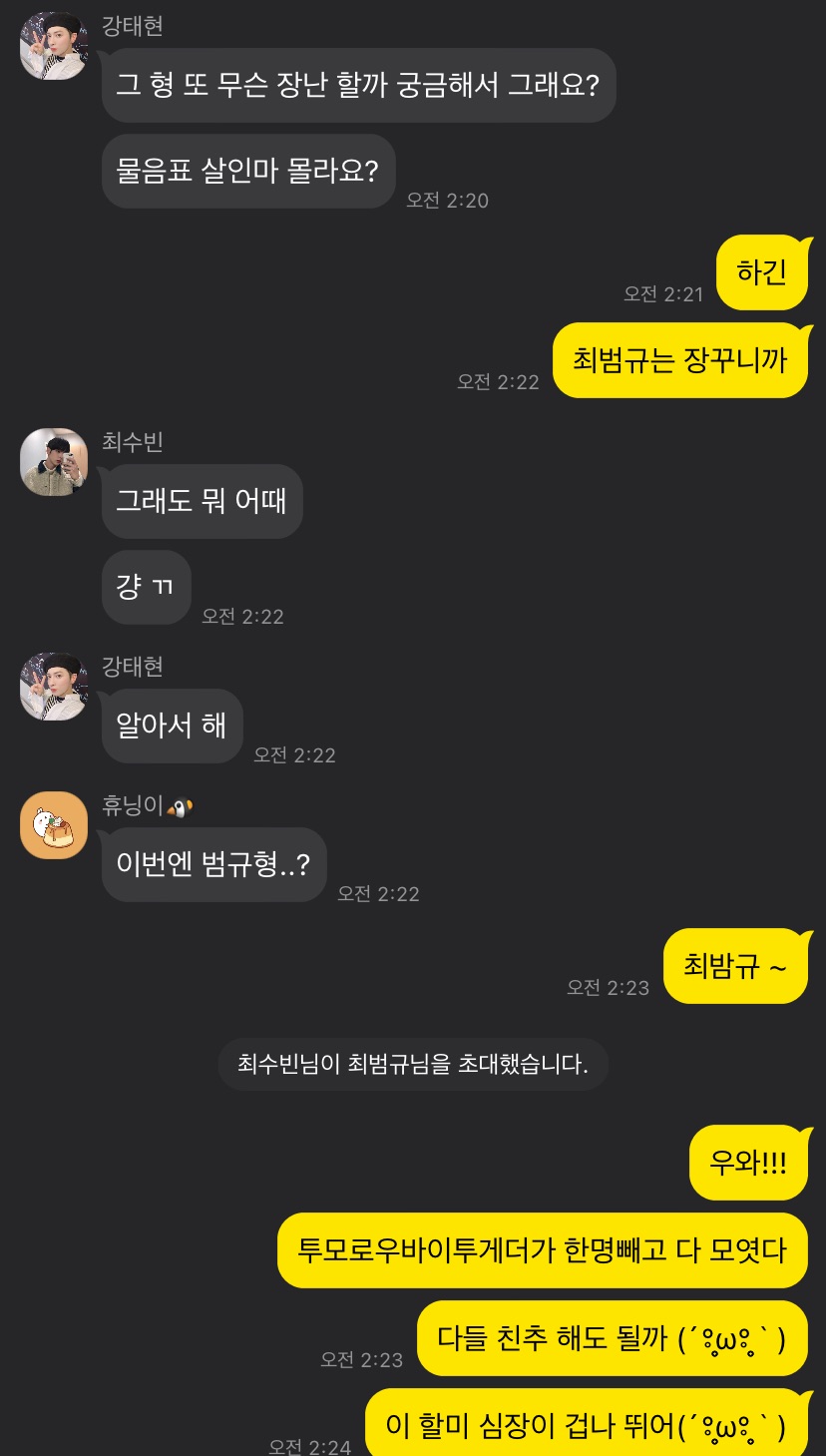Open 강태현's avatar above '알아서 해' message
The image size is (826, 1456).
(54, 687)
